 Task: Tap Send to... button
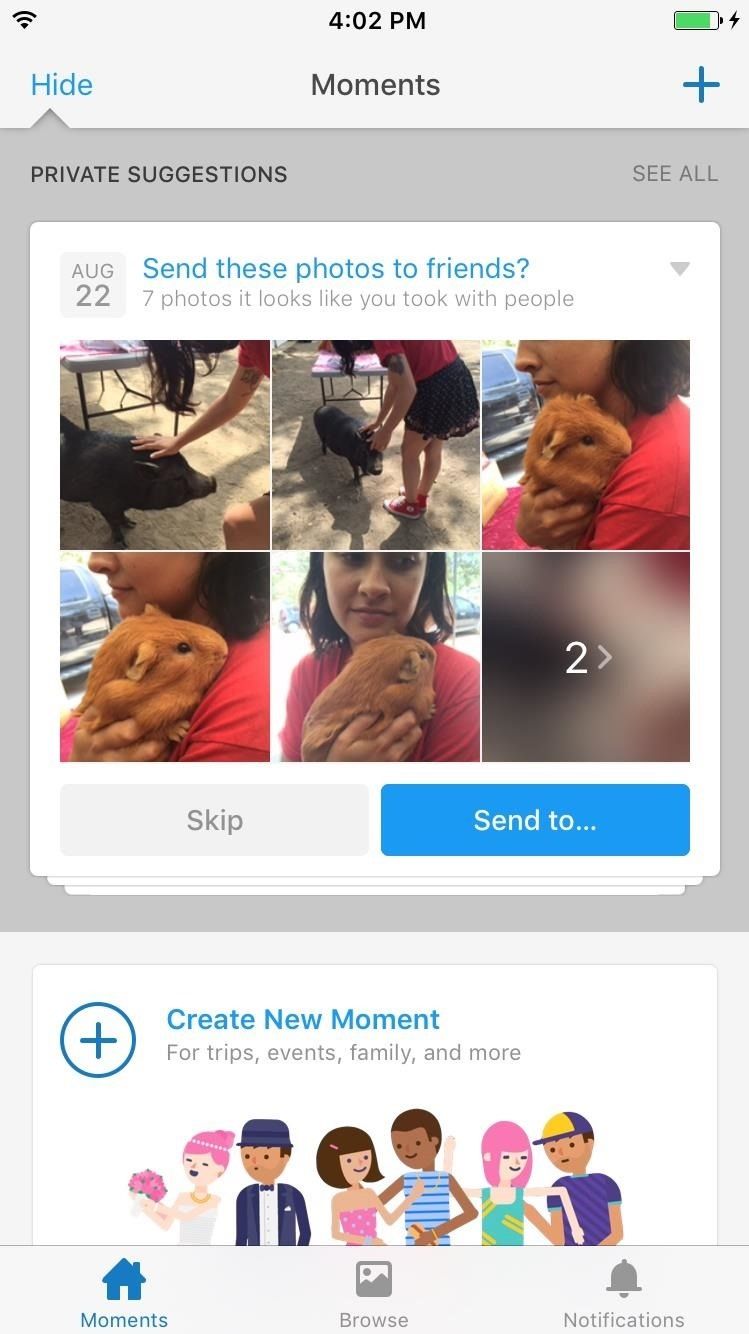click(x=535, y=820)
